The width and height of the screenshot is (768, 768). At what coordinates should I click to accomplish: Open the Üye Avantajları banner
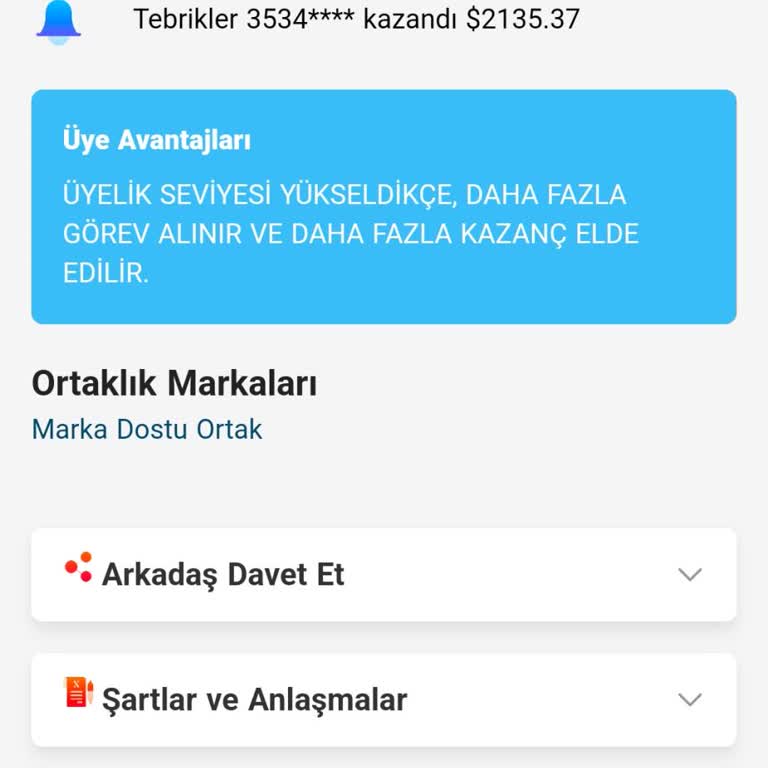coord(383,207)
